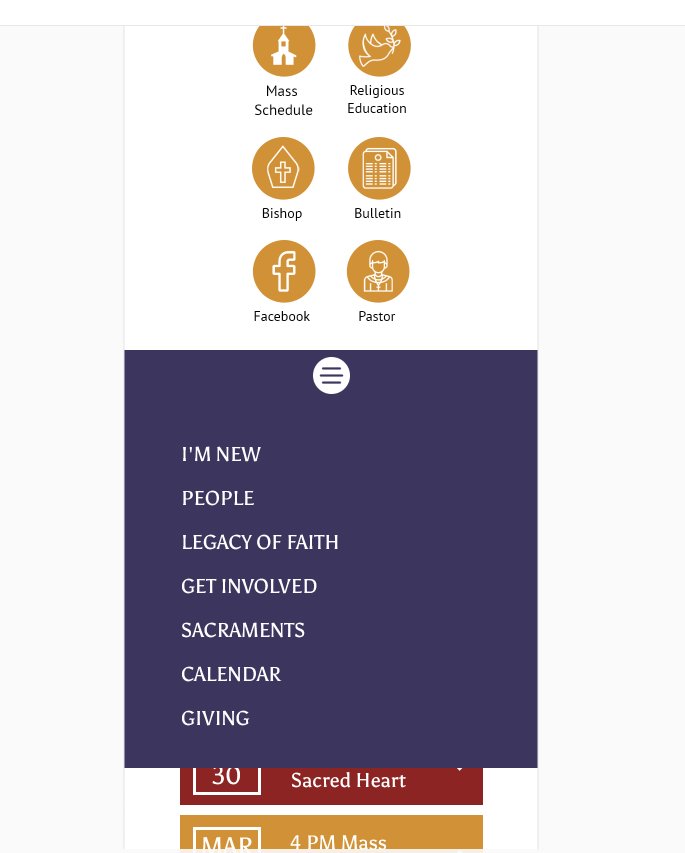Open Religious Education quick link

pyautogui.click(x=378, y=48)
